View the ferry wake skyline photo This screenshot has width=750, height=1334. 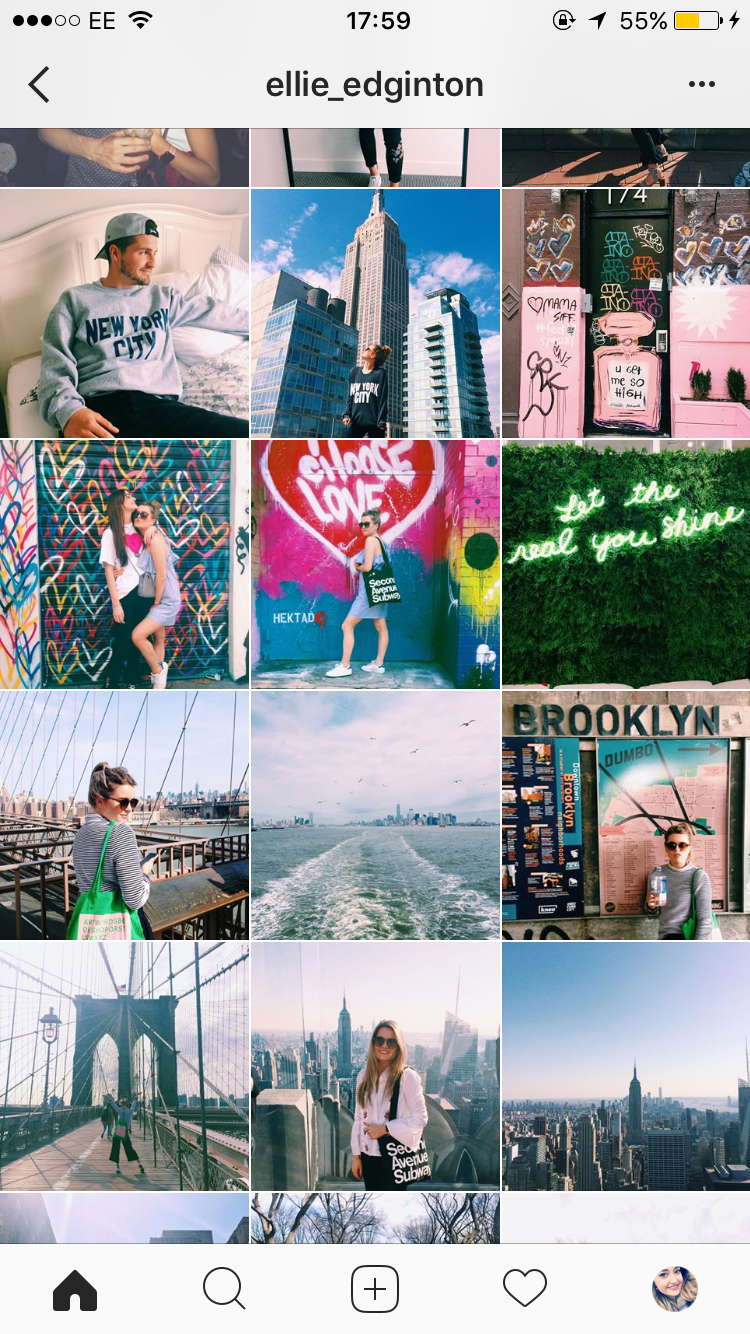tap(375, 815)
